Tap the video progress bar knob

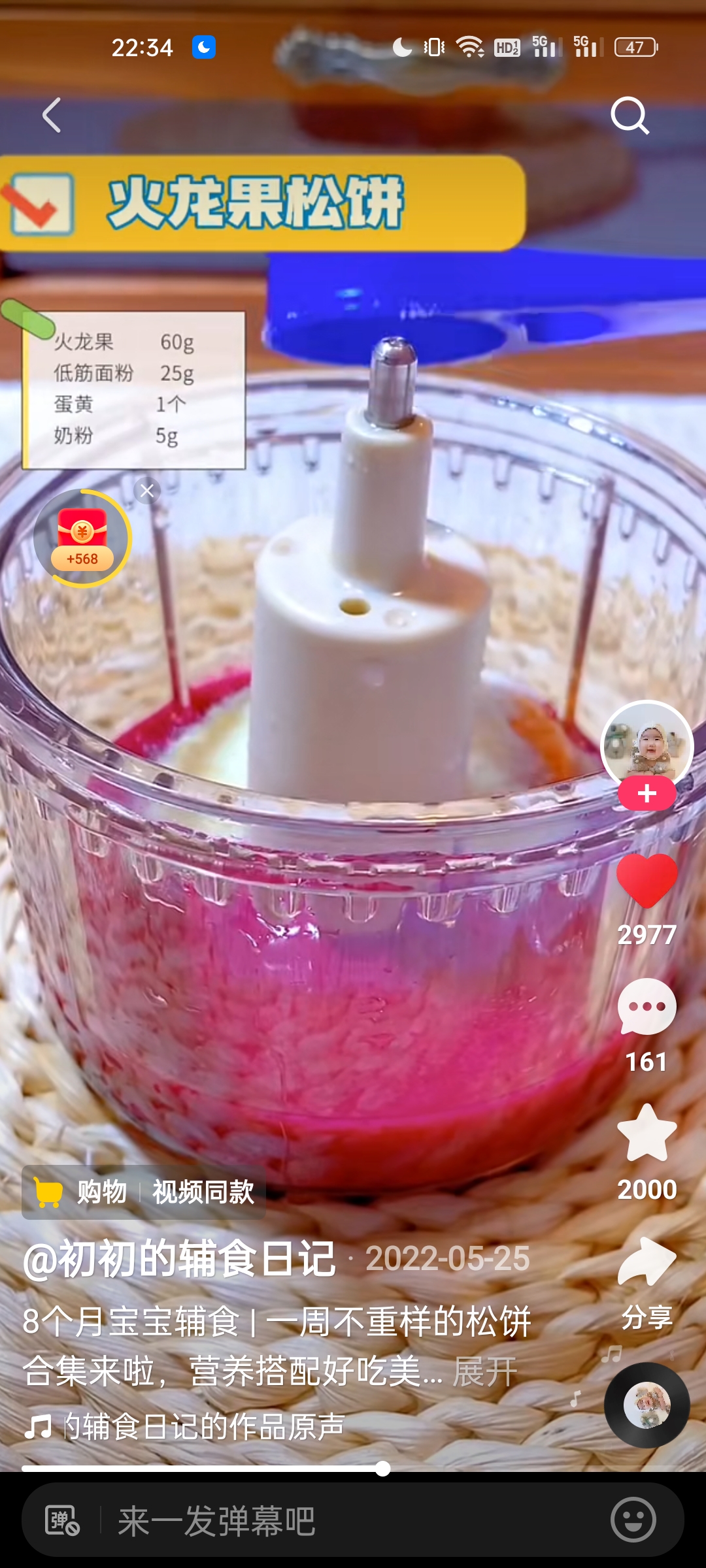(383, 1469)
